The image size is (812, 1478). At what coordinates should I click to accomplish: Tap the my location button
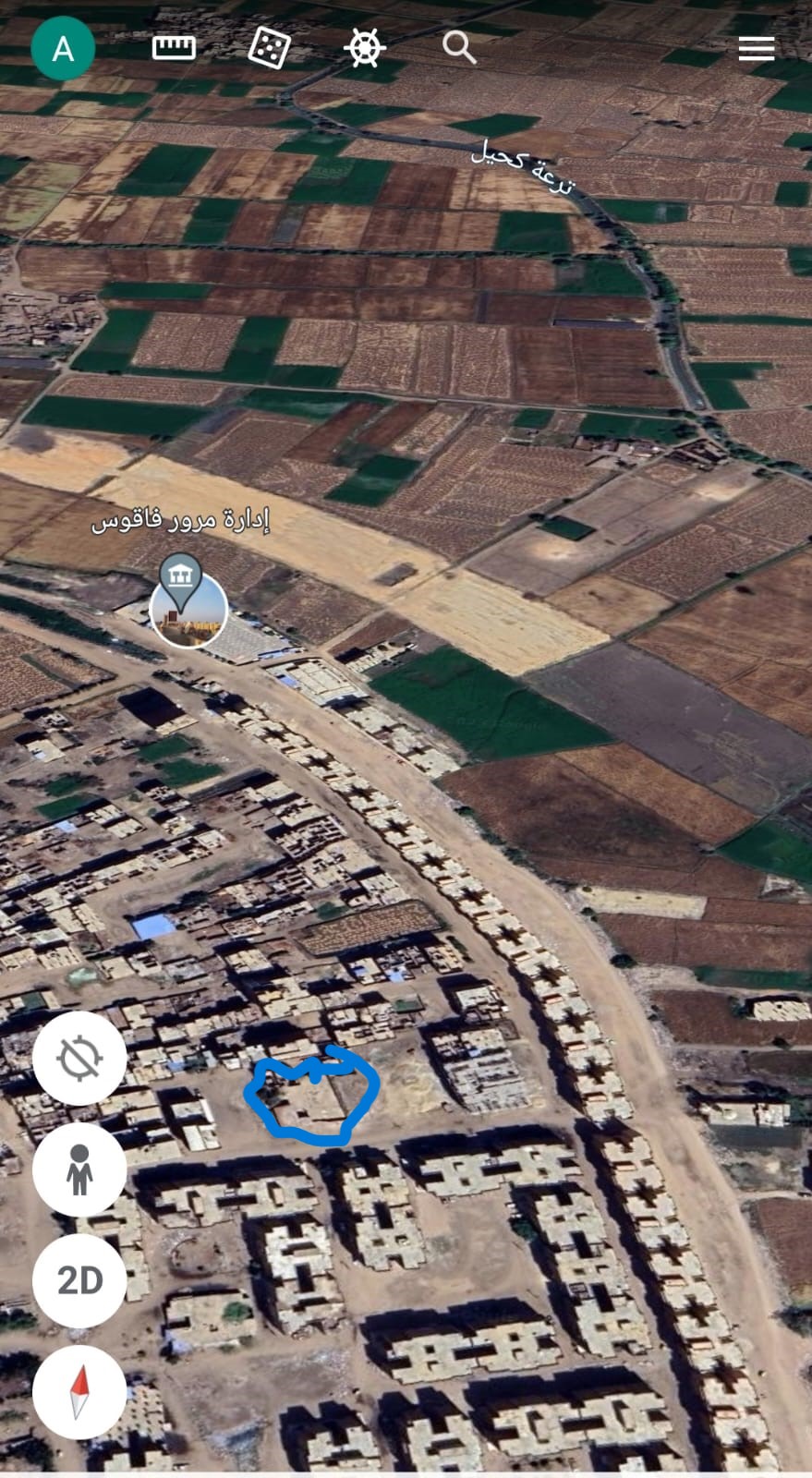tap(79, 1058)
